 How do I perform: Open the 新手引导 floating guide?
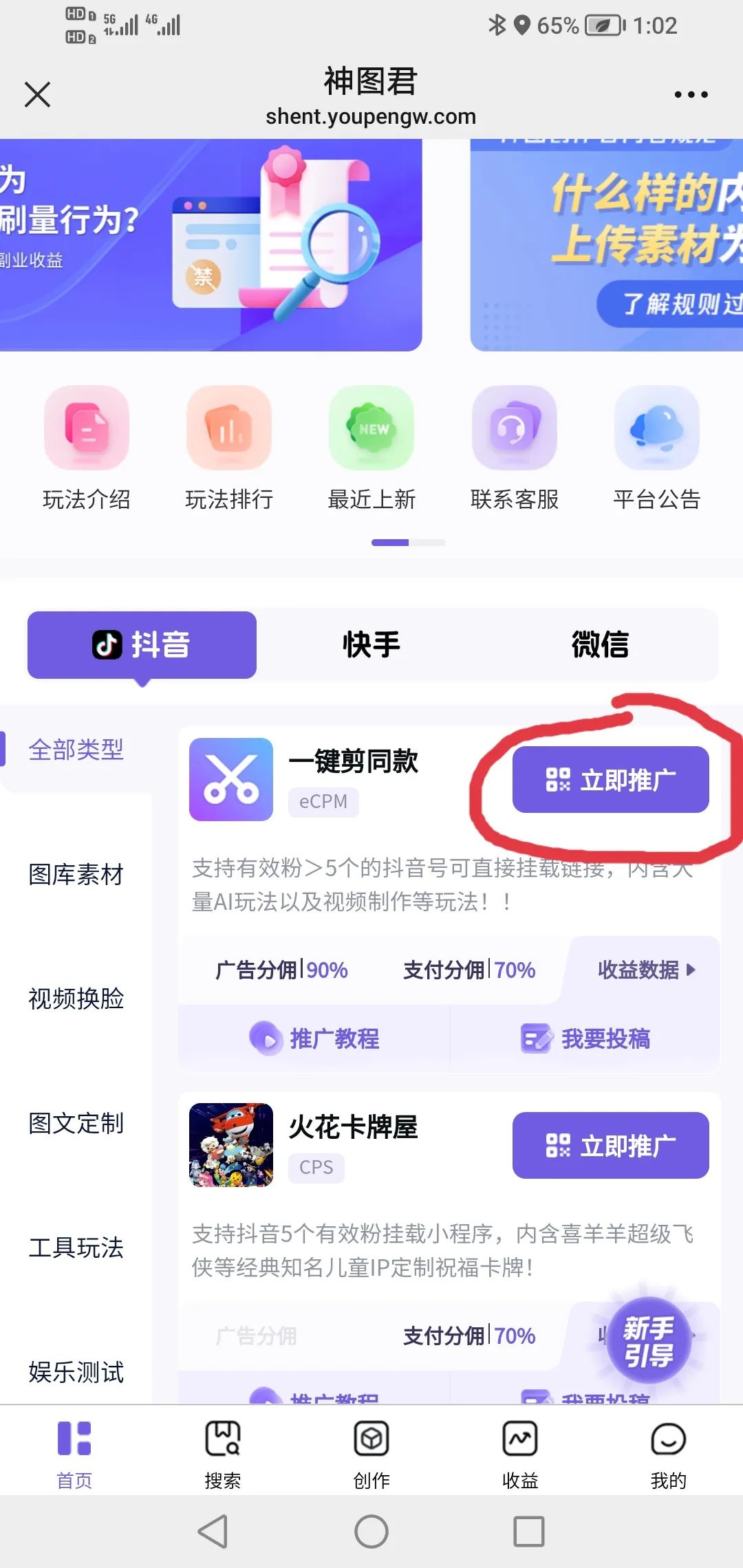coord(648,1341)
